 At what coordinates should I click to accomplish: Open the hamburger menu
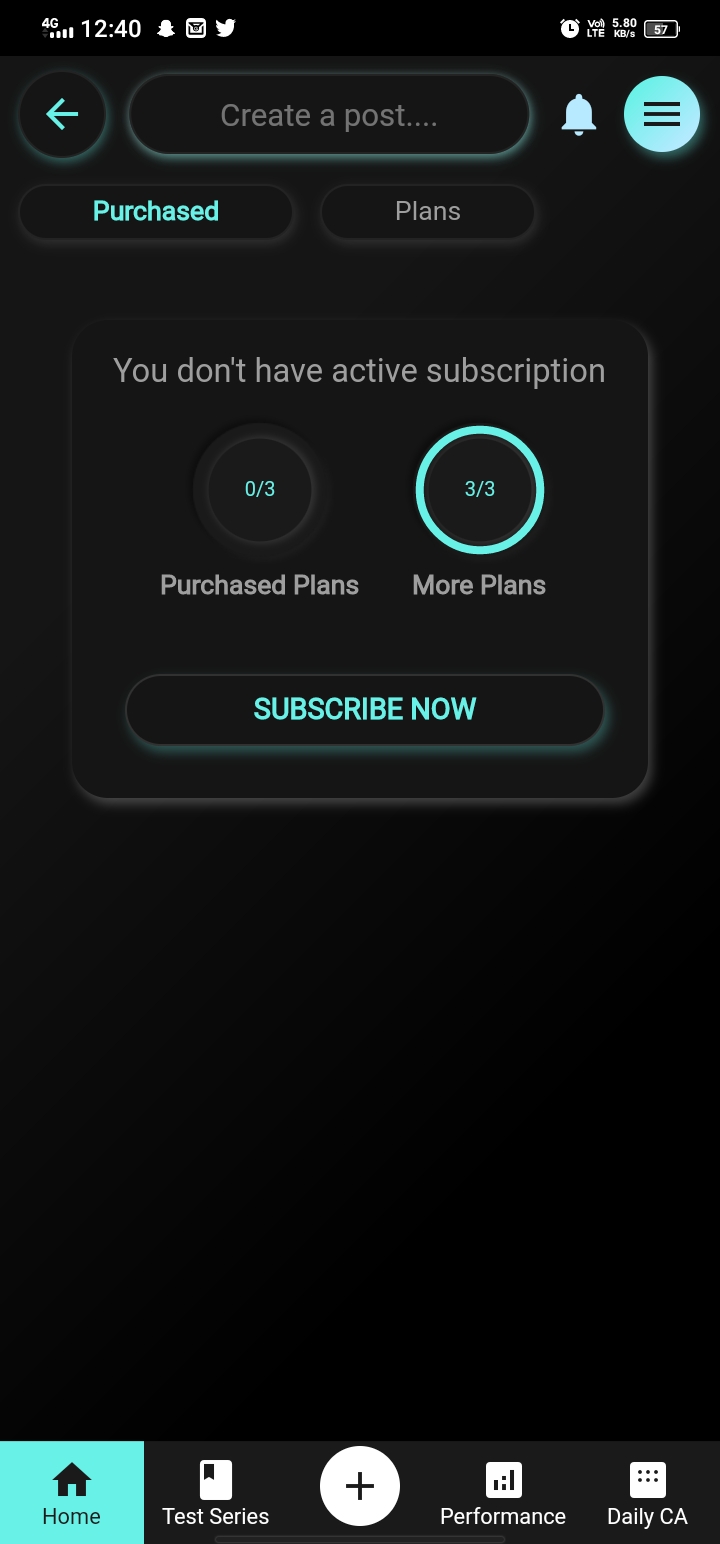click(662, 114)
